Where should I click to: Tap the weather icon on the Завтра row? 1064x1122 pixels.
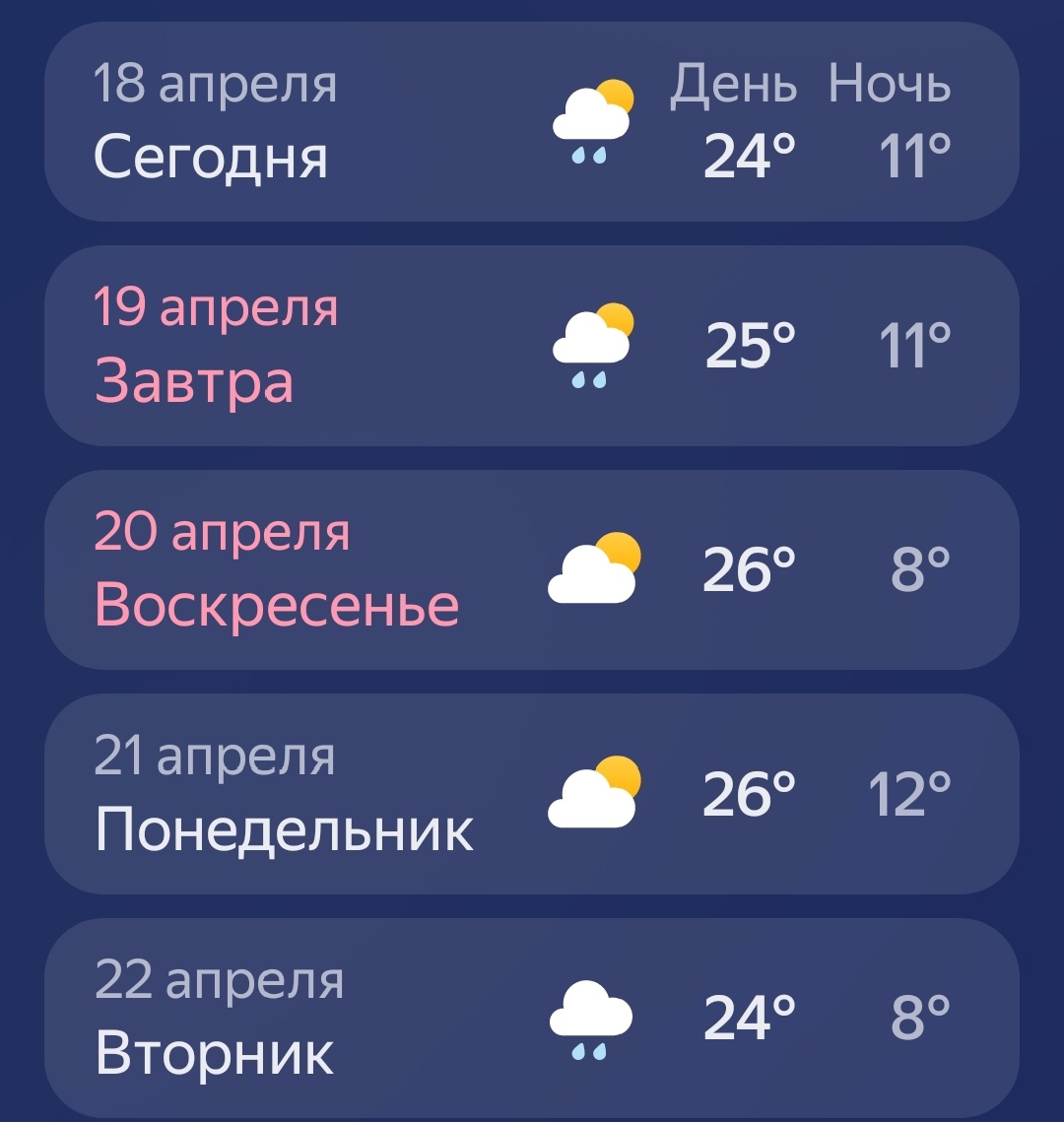(592, 343)
